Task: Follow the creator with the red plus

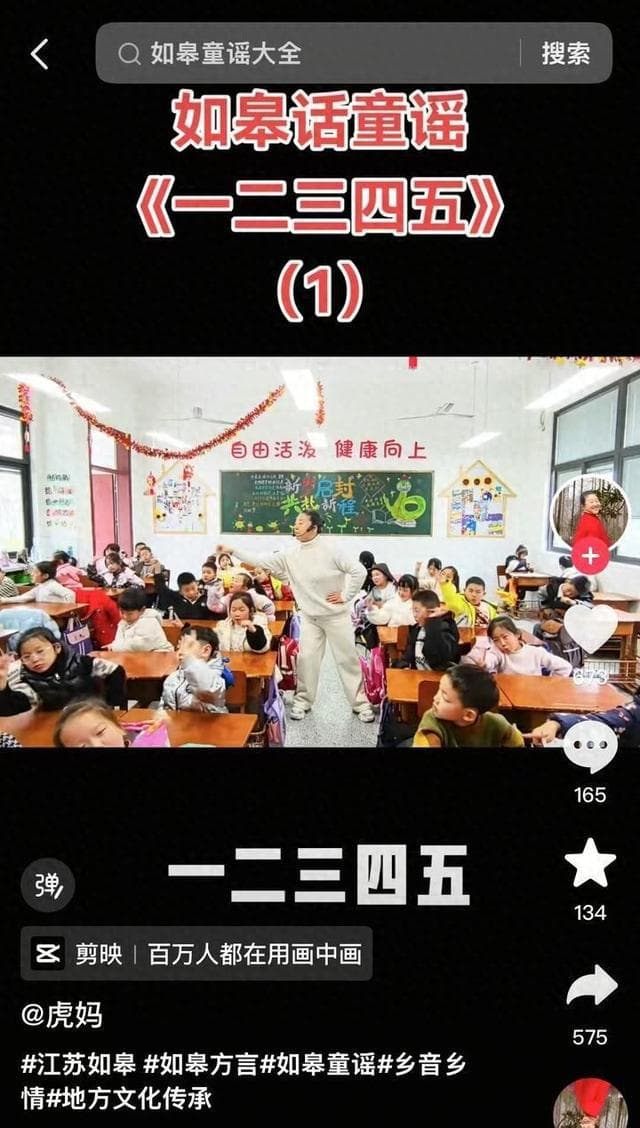Action: coord(590,557)
